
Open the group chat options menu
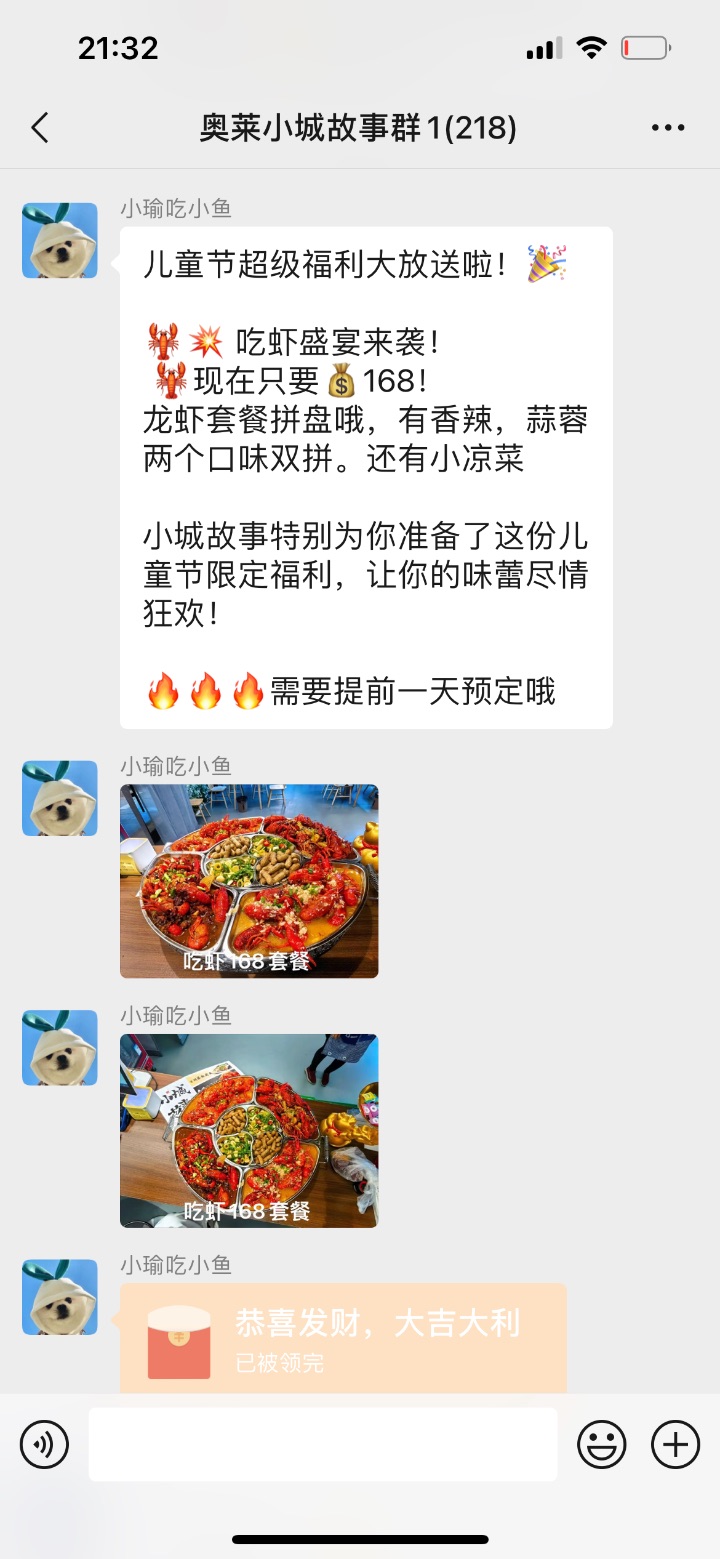pos(668,128)
